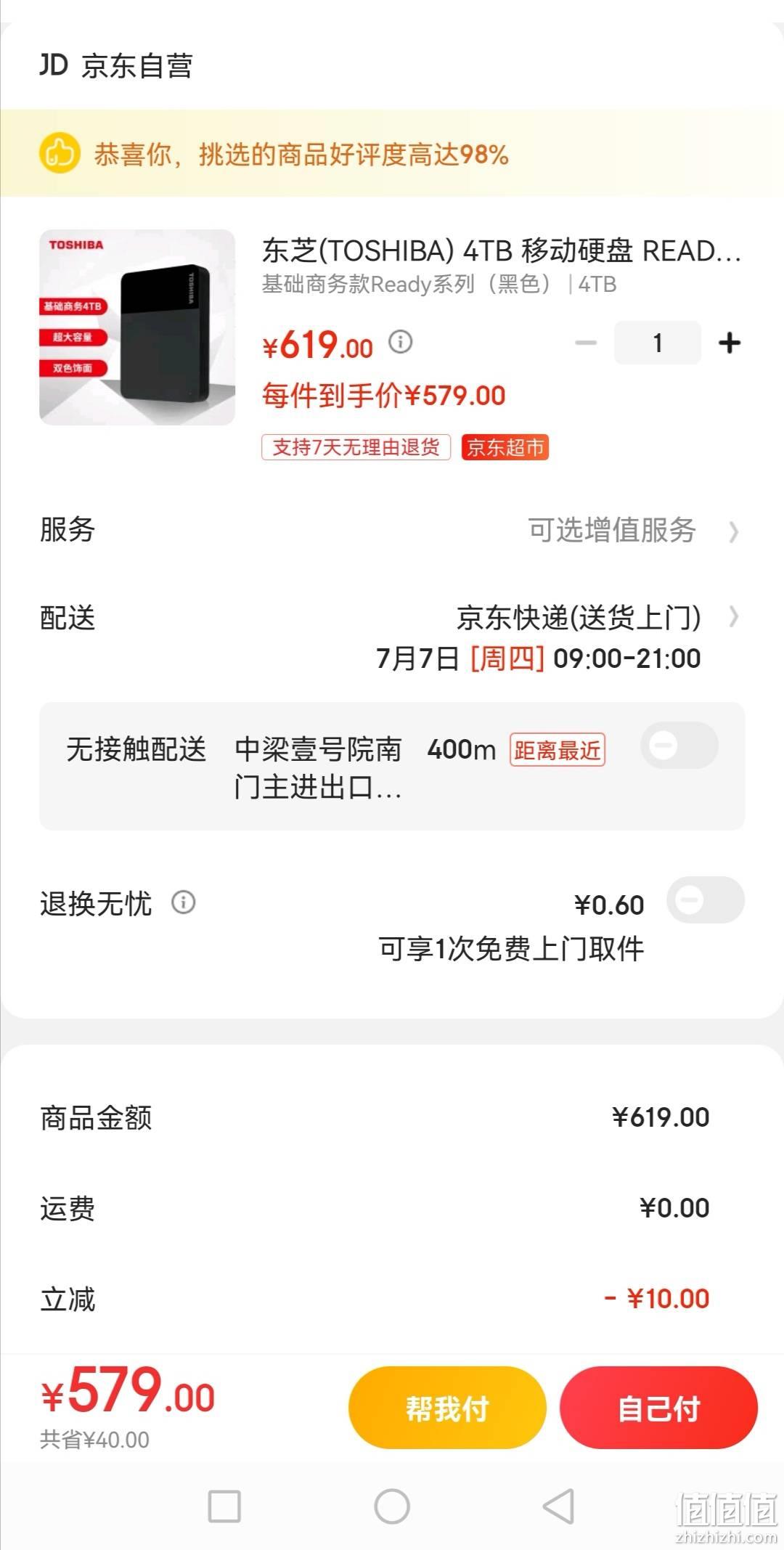Edit the quantity field showing 1

click(658, 343)
